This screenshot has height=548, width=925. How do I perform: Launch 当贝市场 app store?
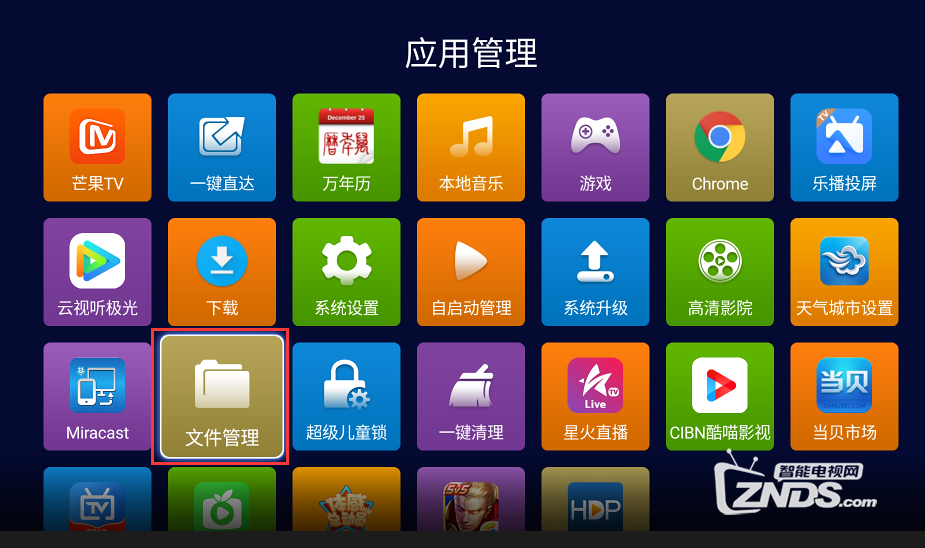(x=844, y=396)
